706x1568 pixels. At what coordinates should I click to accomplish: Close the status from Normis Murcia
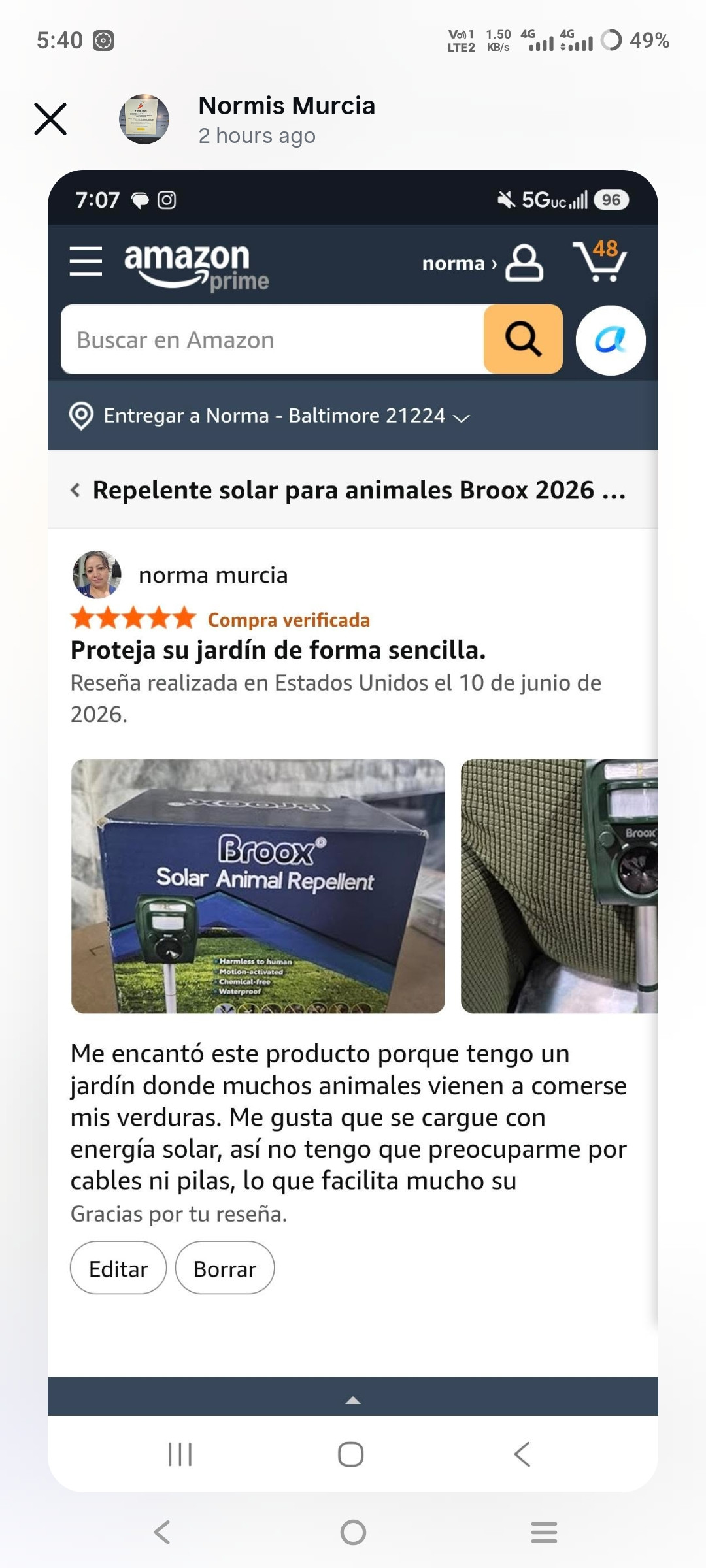pyautogui.click(x=50, y=119)
